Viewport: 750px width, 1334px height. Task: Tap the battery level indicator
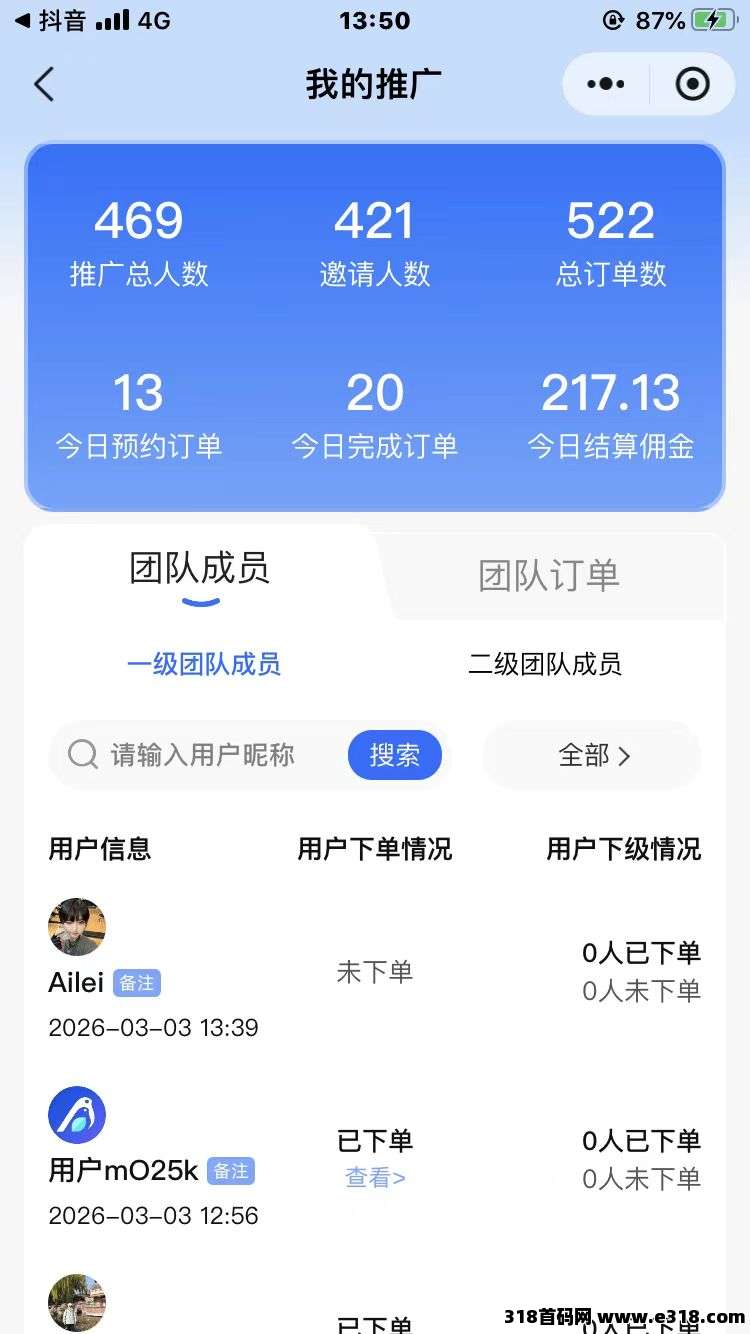coord(712,18)
